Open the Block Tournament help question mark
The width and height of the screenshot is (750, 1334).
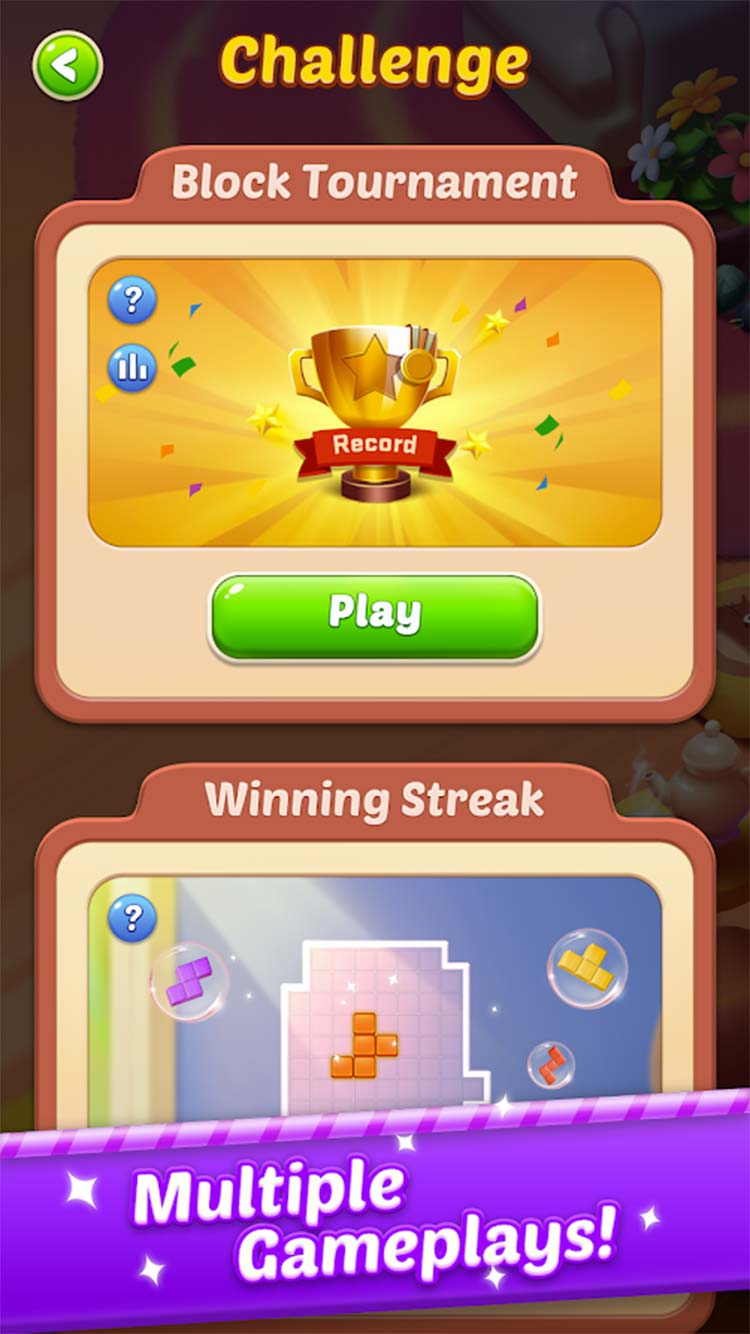point(132,300)
